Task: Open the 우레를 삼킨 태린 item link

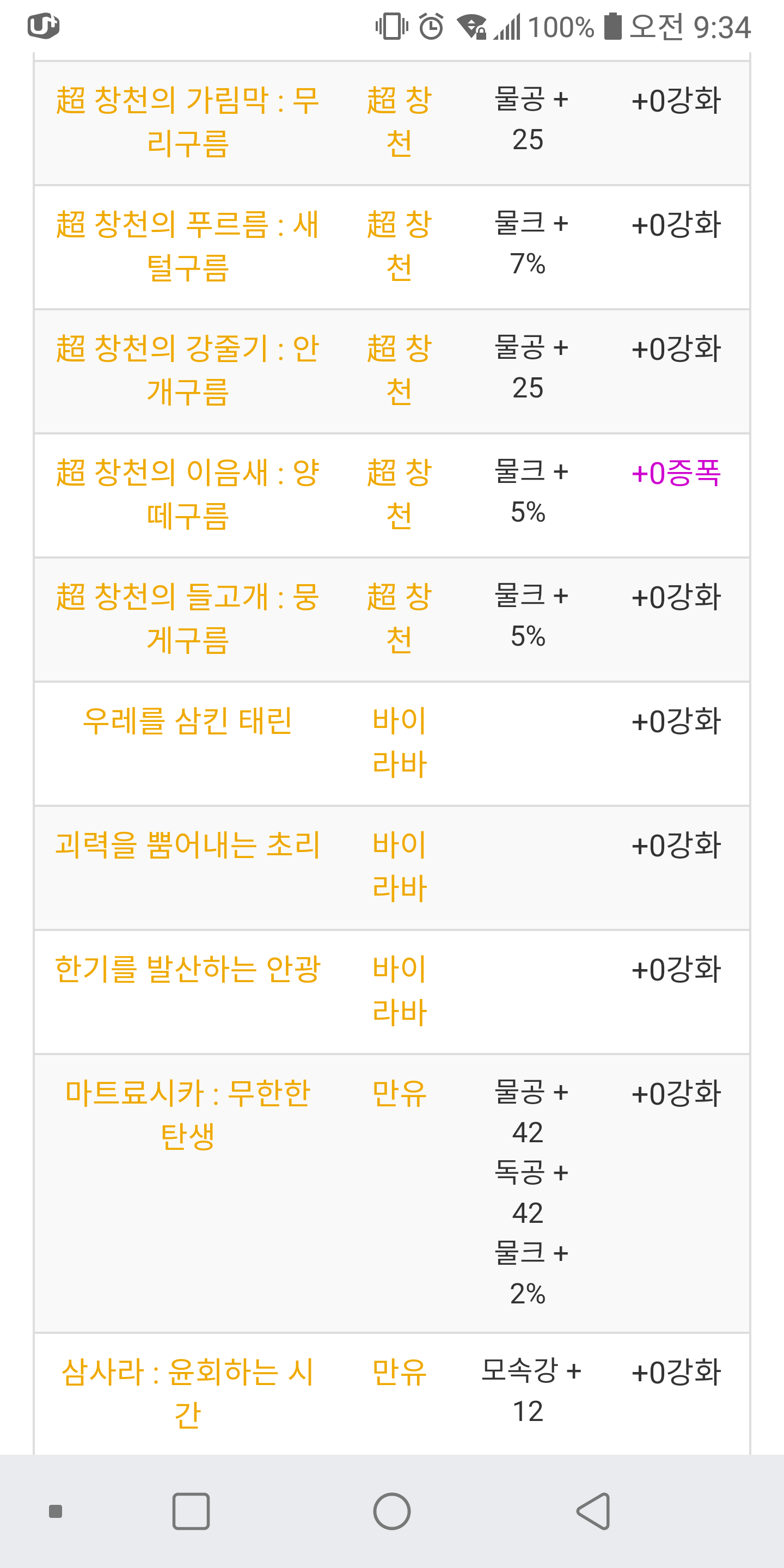Action: (187, 721)
